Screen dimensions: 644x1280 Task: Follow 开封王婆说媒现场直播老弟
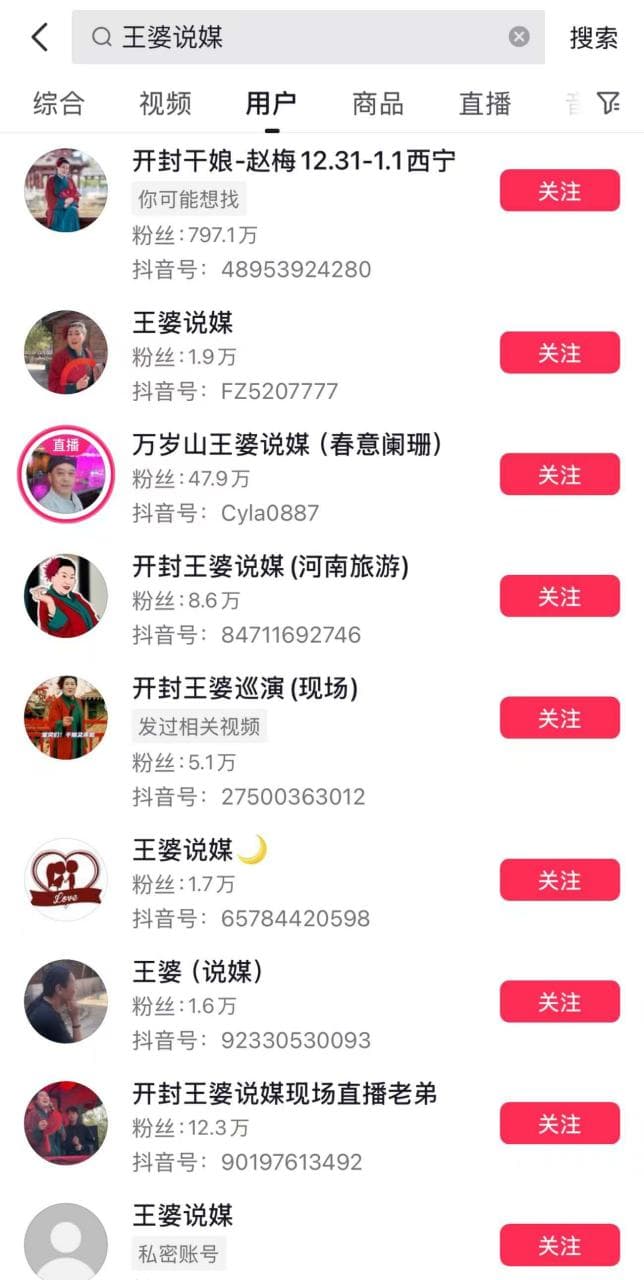(559, 1124)
